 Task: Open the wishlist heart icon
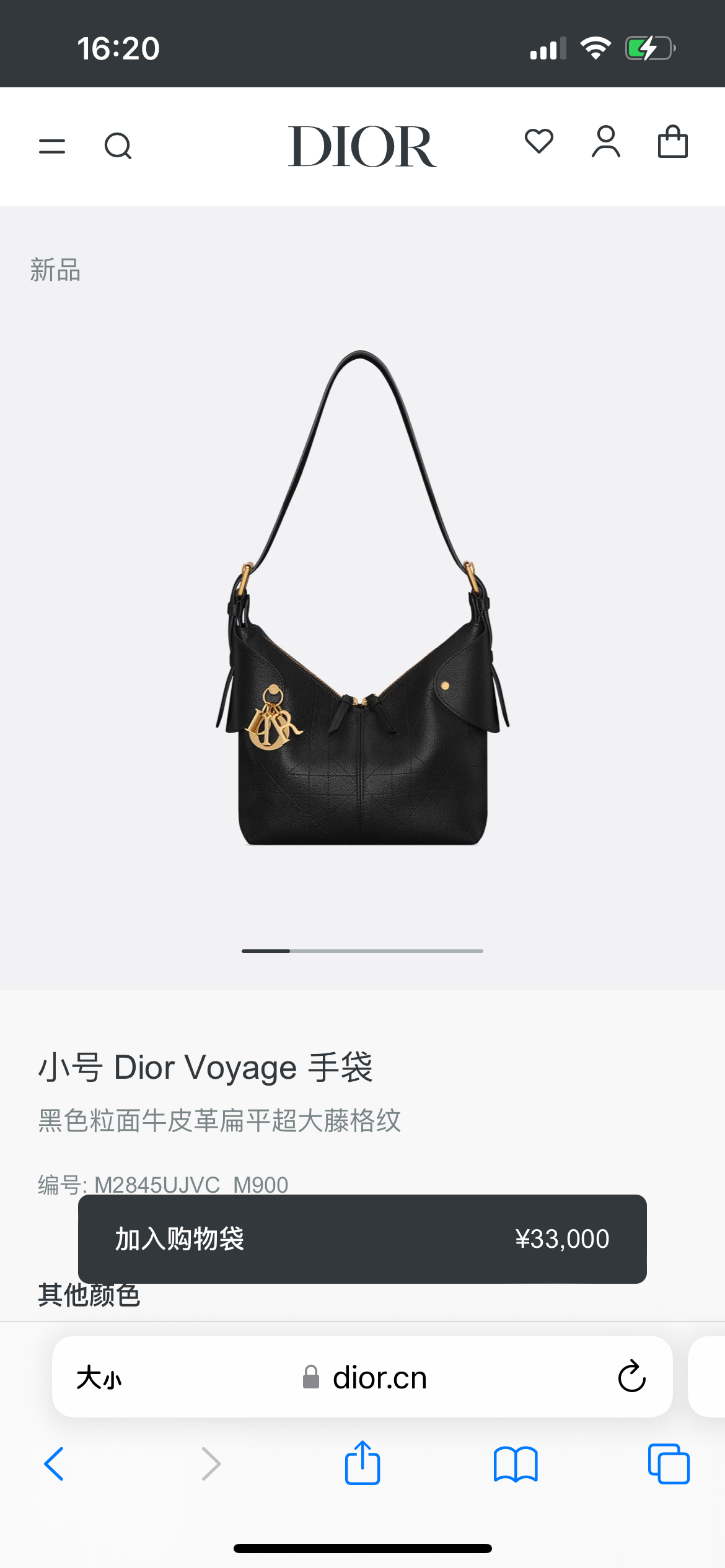(538, 142)
